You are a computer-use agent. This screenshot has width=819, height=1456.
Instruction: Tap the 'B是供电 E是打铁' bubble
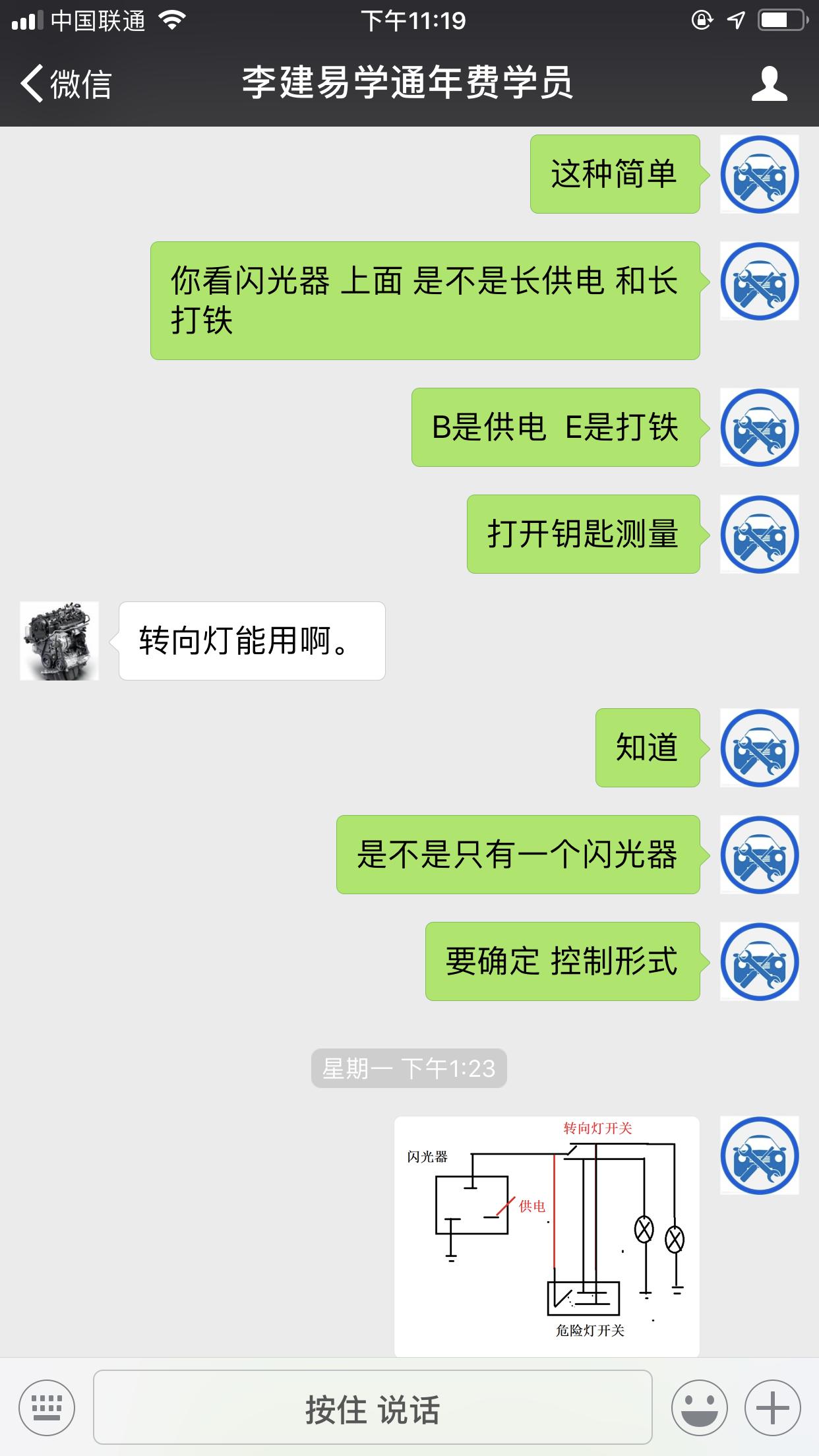click(x=556, y=429)
